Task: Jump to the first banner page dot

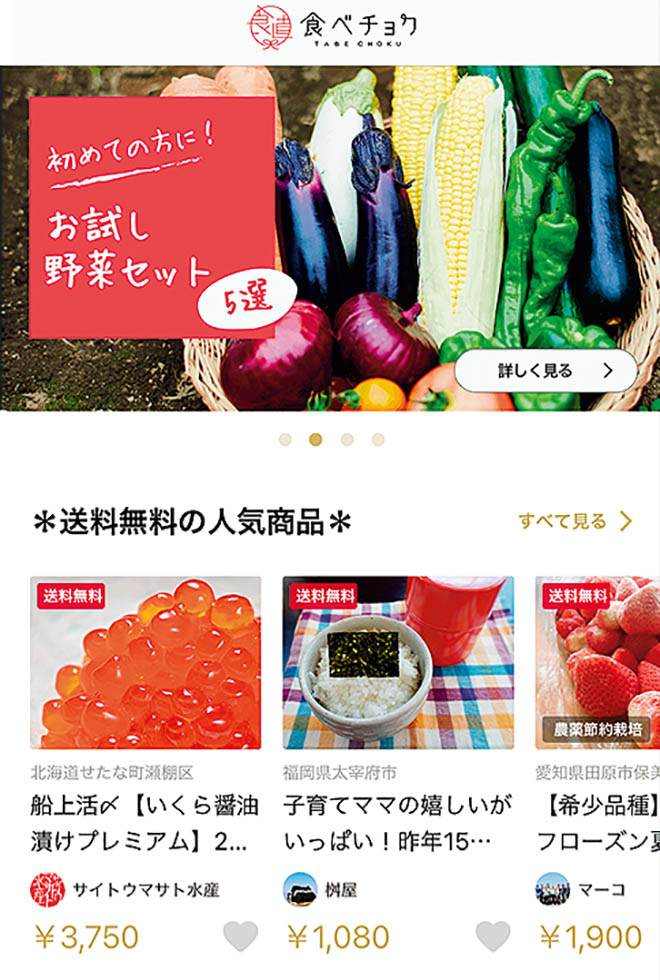Action: (x=285, y=439)
